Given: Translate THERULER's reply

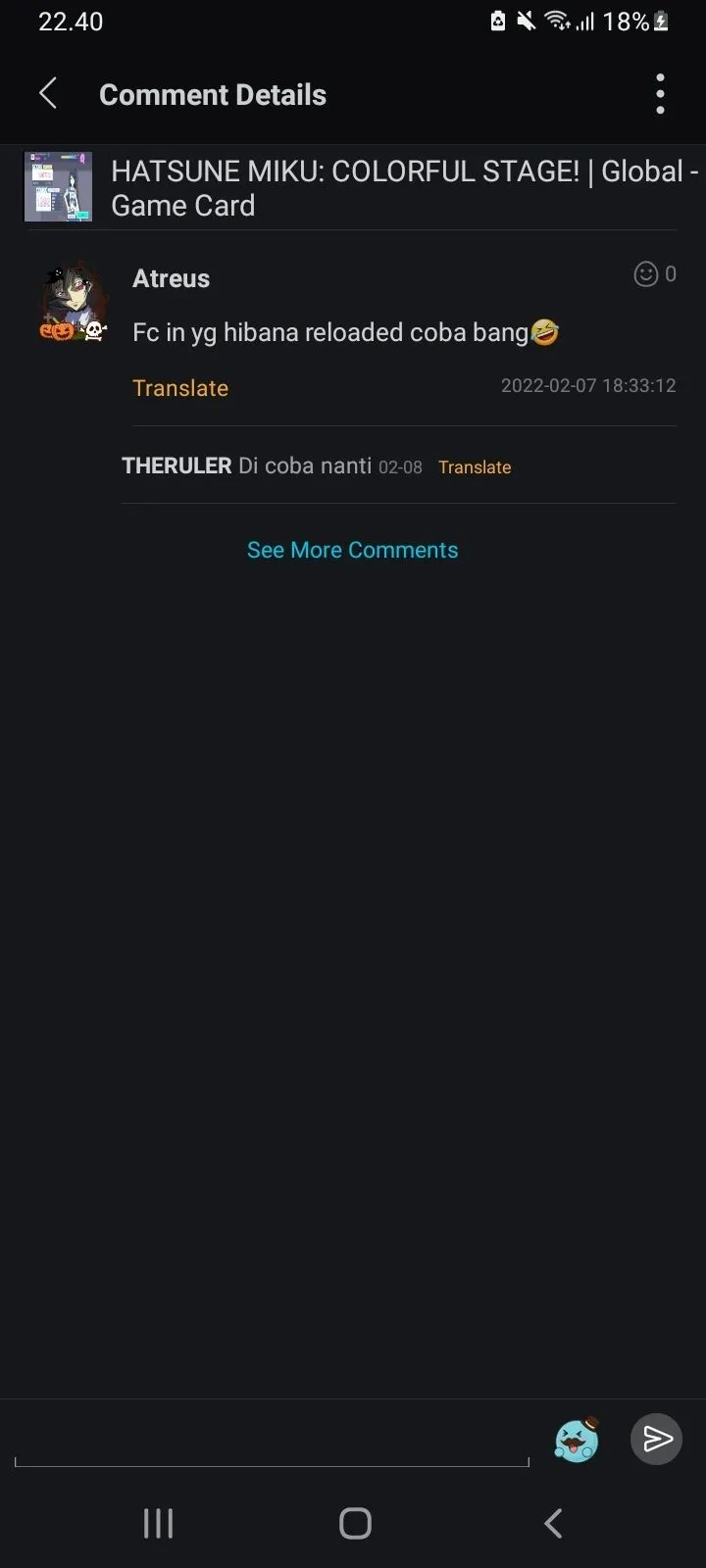Looking at the screenshot, I should click(475, 467).
